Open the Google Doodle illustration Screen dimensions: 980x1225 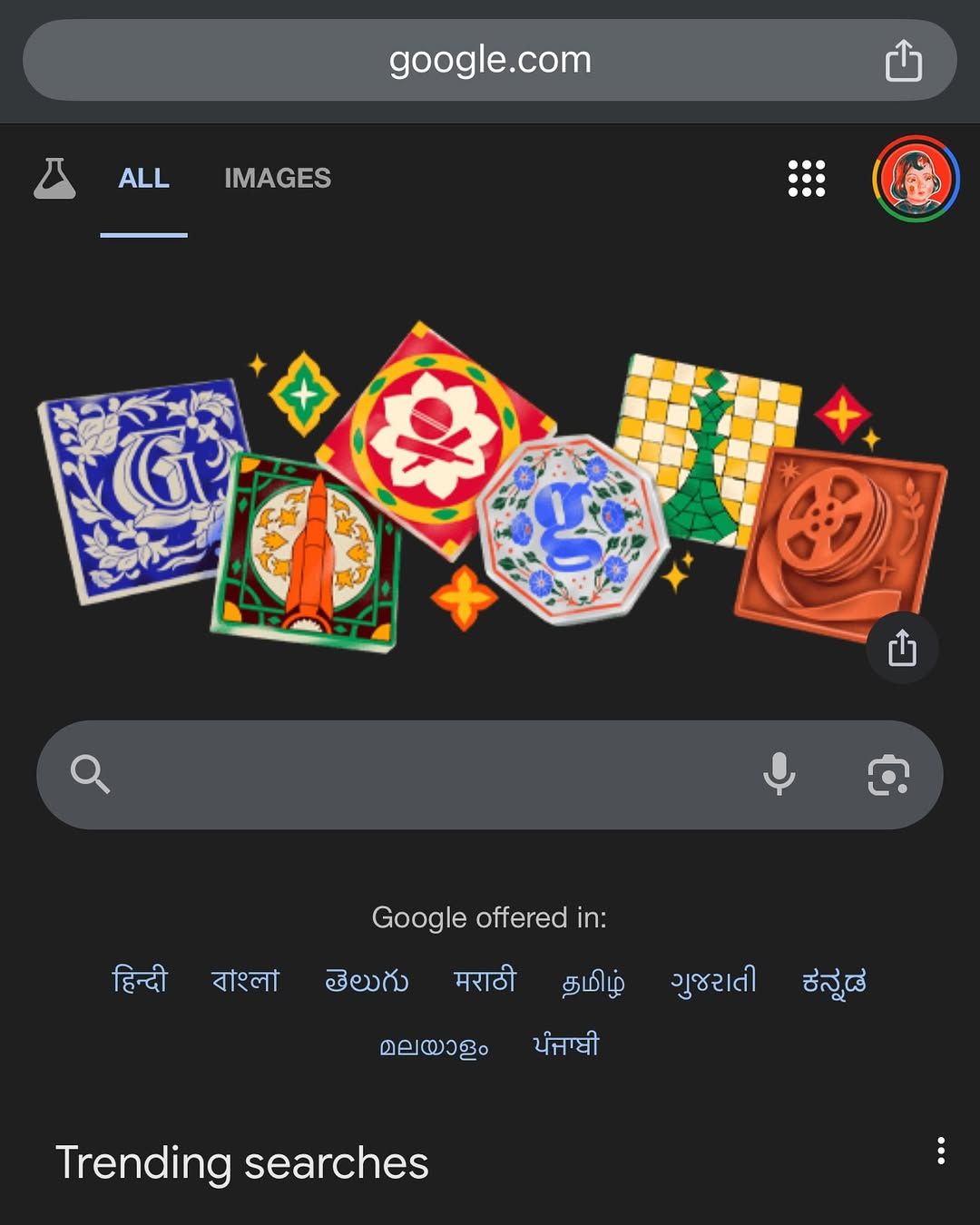coord(490,485)
